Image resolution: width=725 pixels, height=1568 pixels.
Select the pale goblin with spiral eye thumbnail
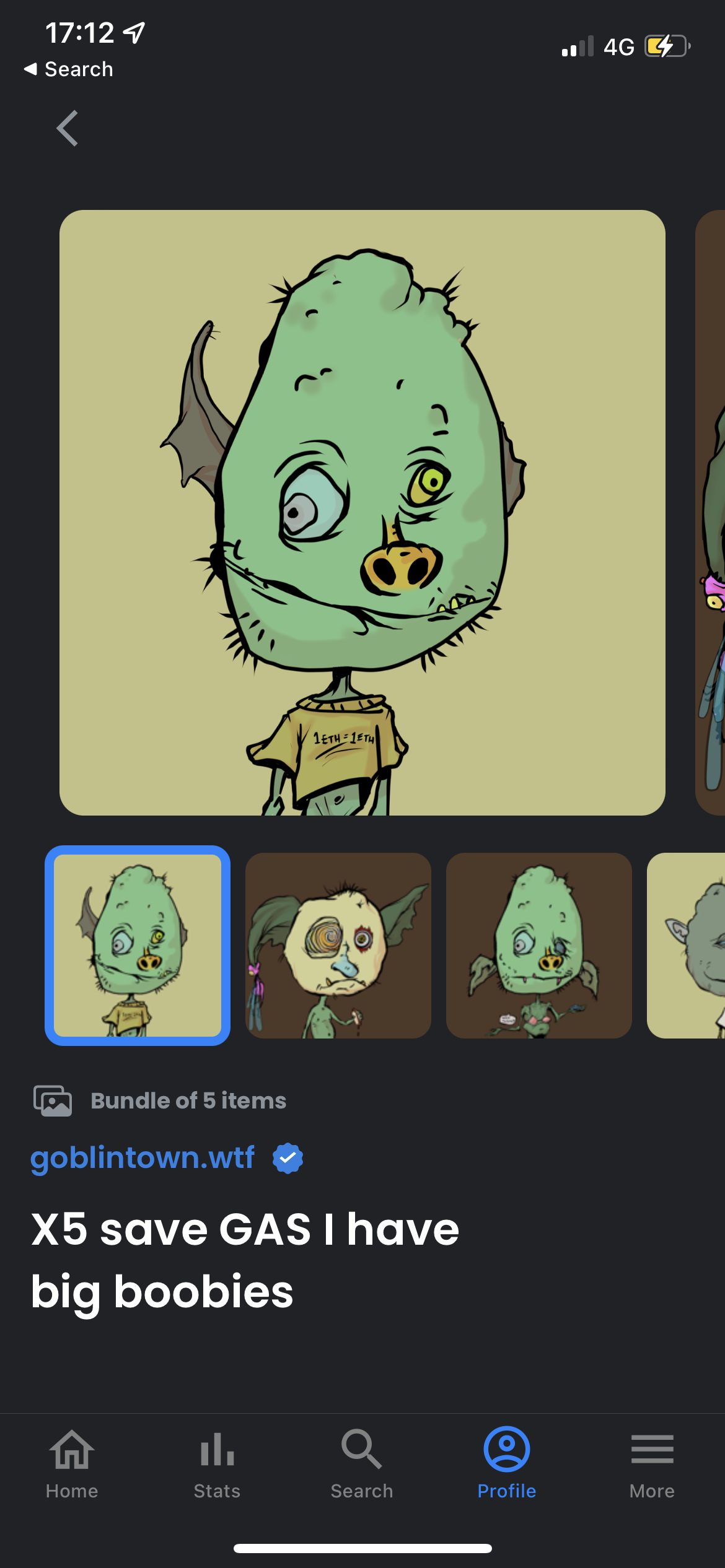(338, 945)
